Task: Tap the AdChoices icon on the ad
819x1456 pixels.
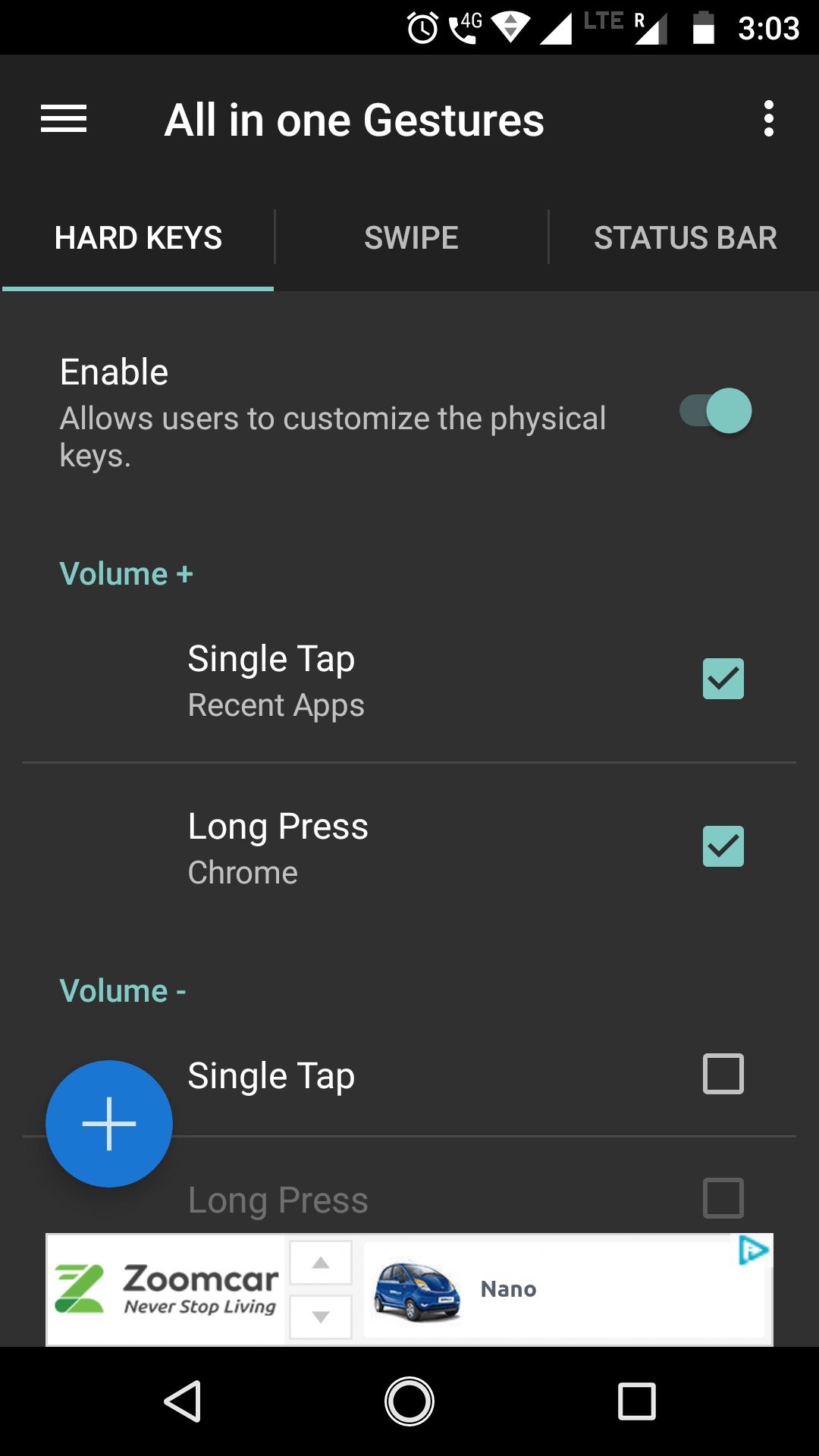Action: tap(753, 1250)
